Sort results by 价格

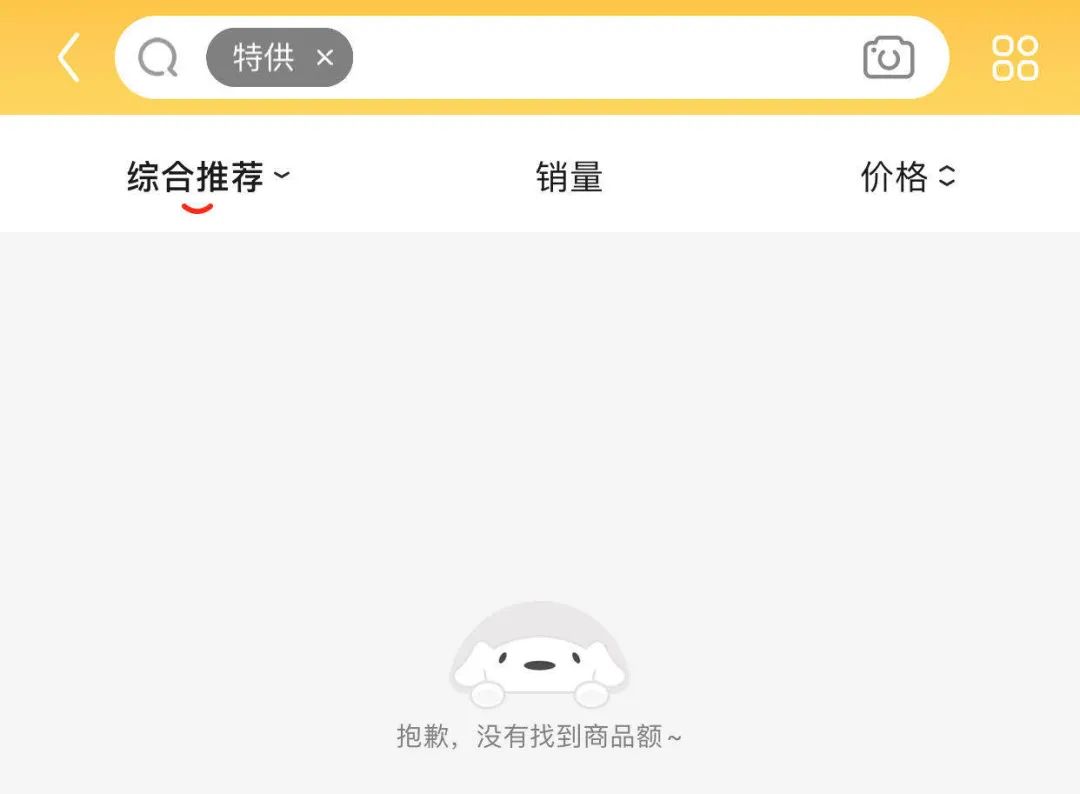click(x=907, y=178)
